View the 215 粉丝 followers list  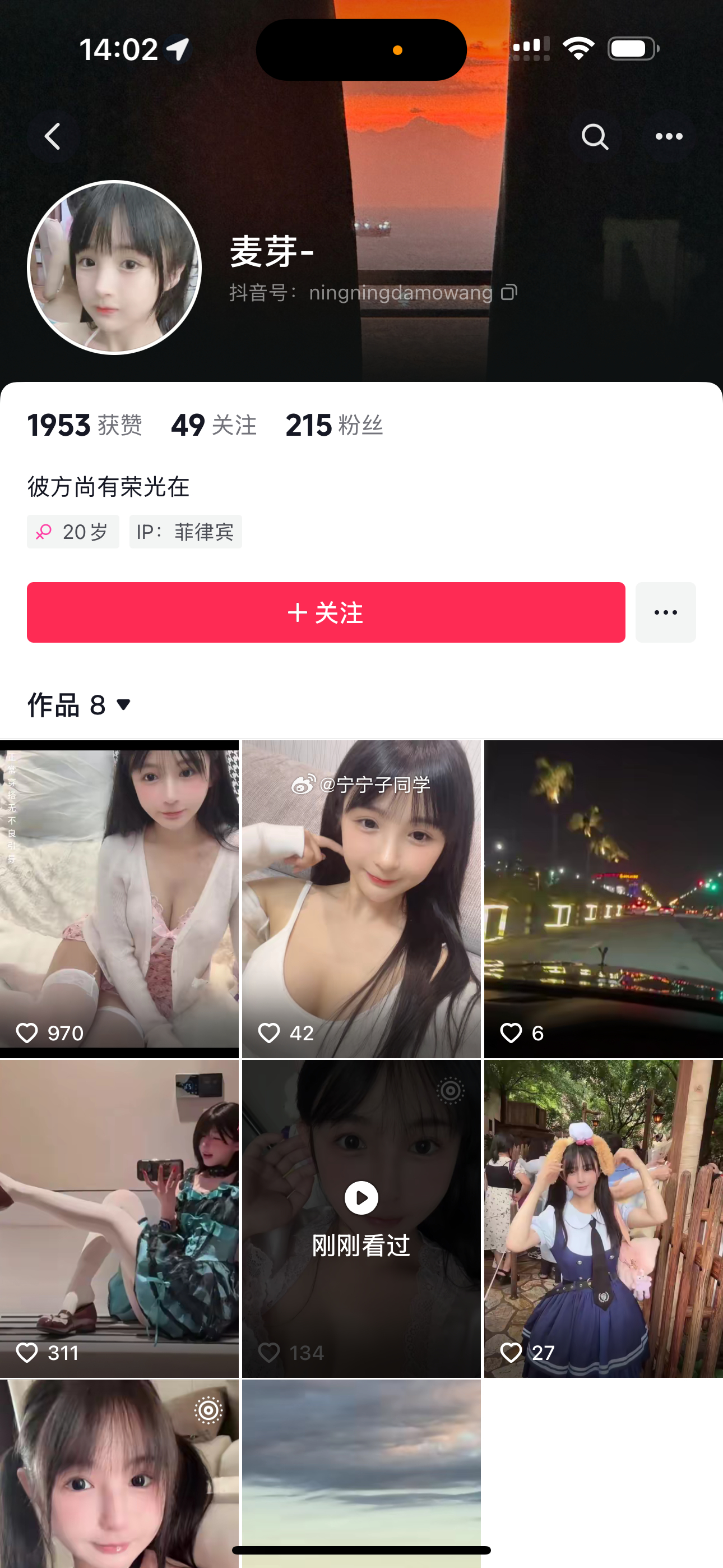[x=334, y=425]
